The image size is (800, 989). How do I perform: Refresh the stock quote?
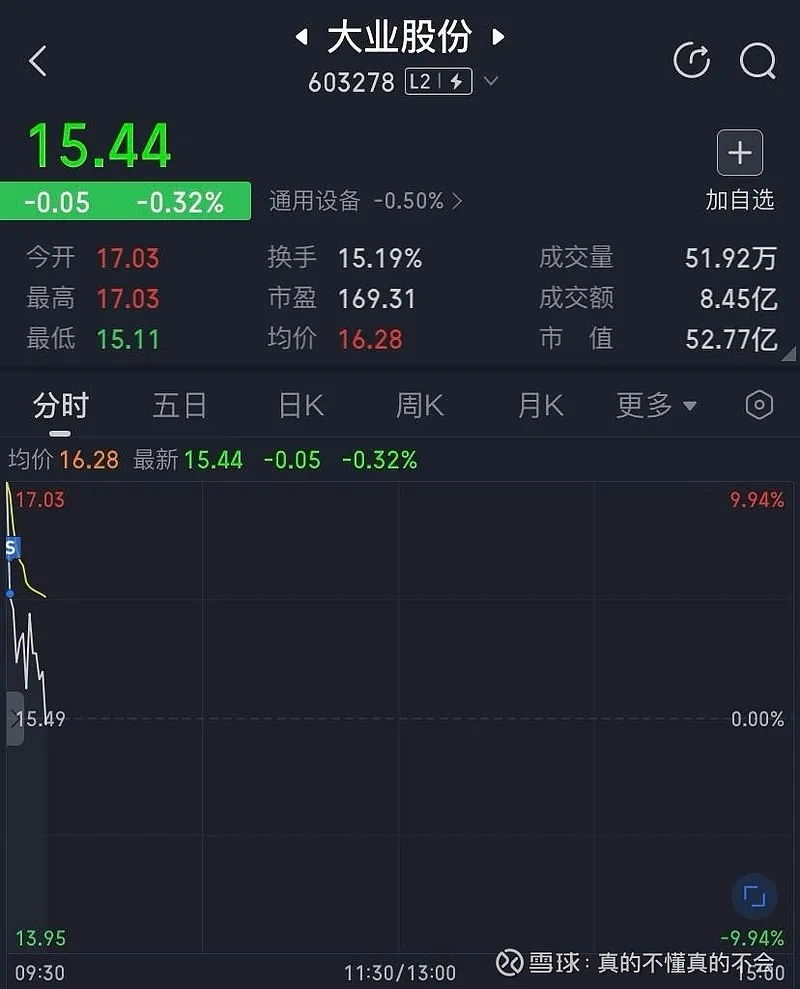(691, 61)
